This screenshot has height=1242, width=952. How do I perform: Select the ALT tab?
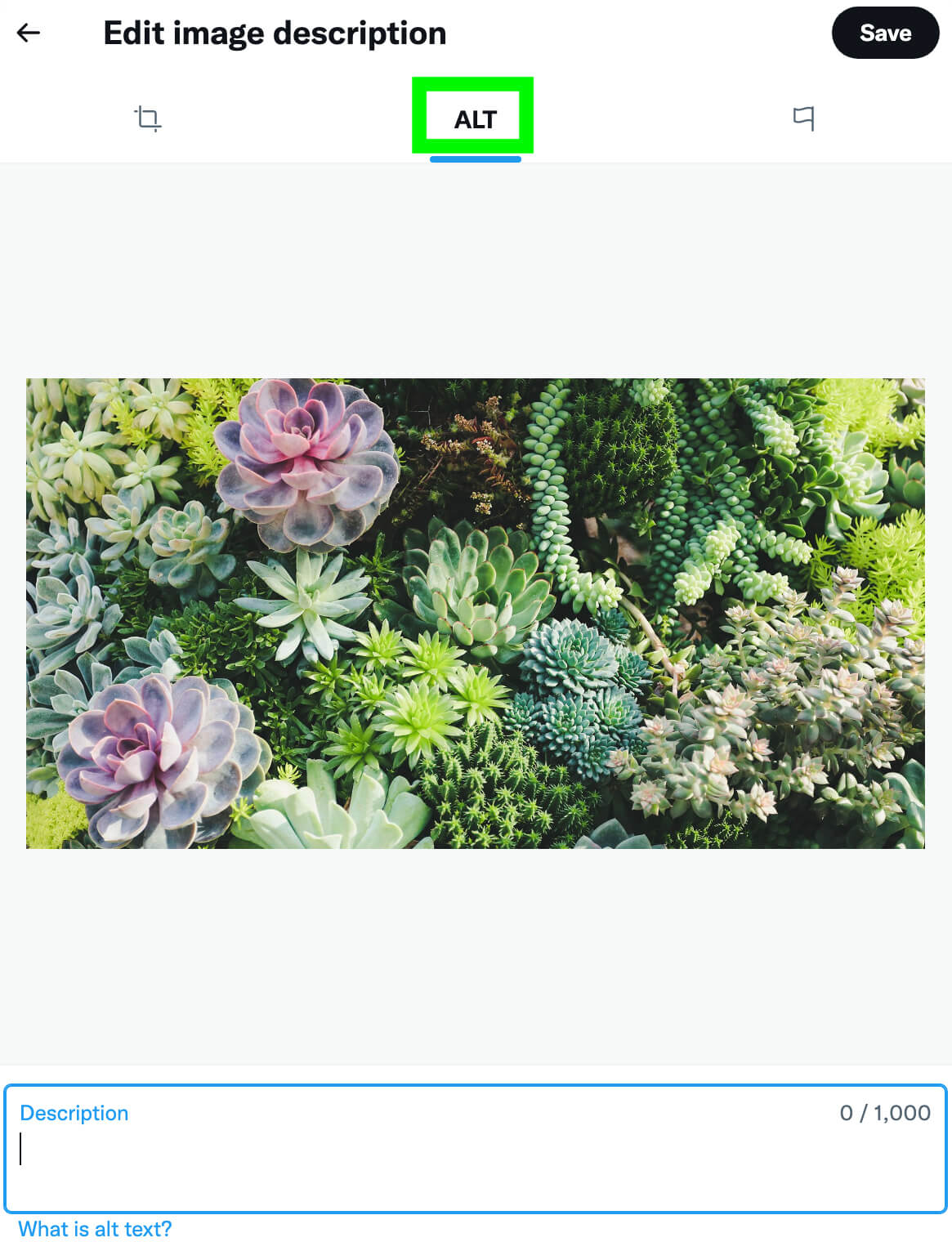tap(475, 119)
